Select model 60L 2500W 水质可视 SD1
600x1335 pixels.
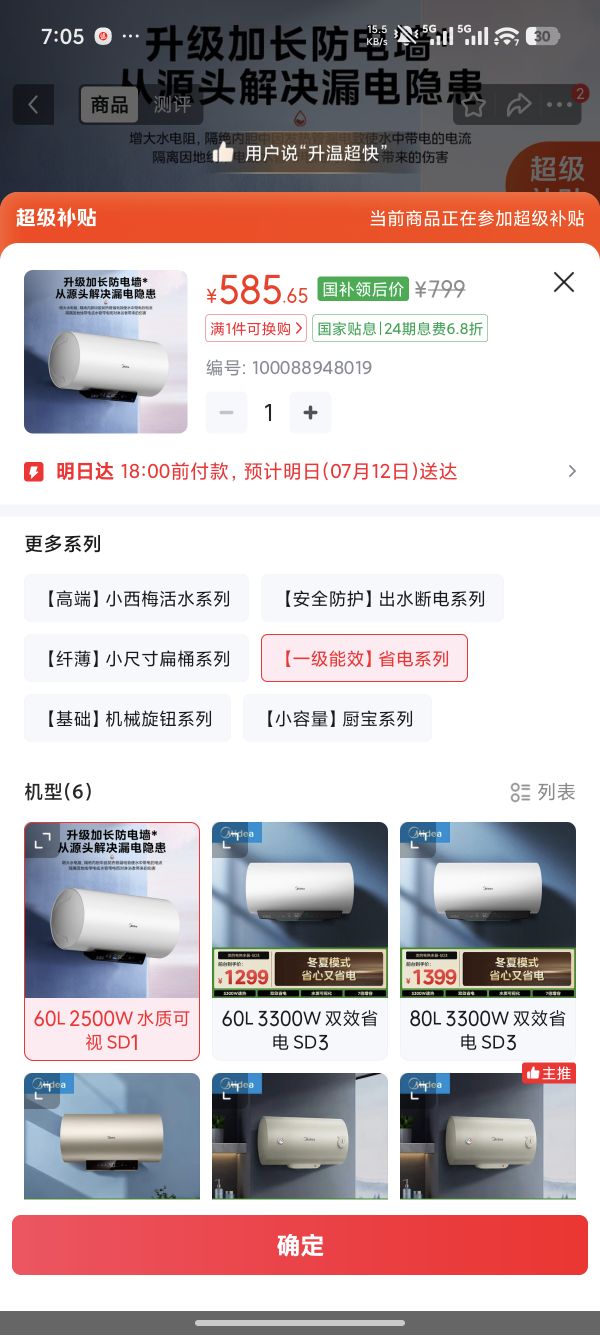point(112,941)
